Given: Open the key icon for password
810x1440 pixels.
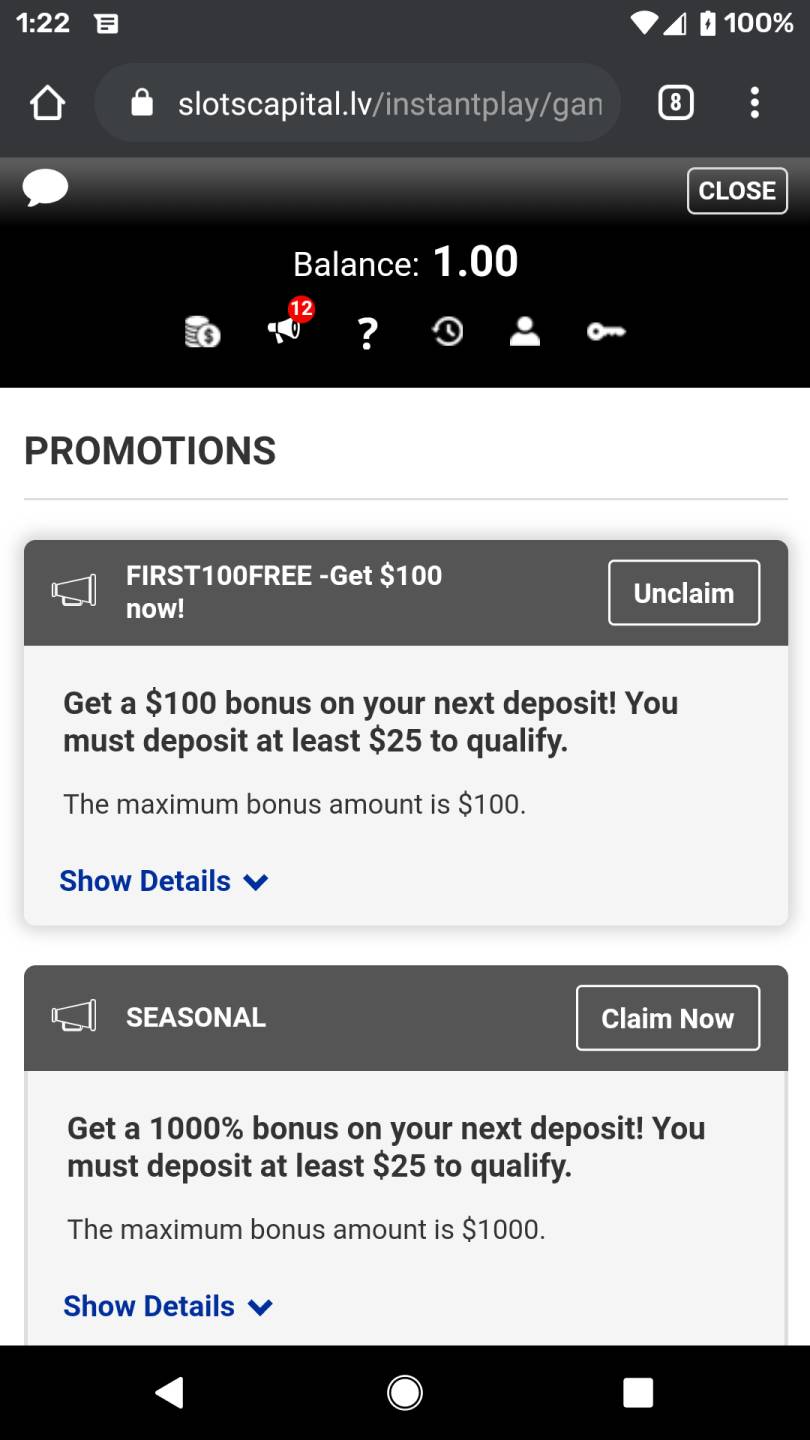Looking at the screenshot, I should (x=606, y=331).
